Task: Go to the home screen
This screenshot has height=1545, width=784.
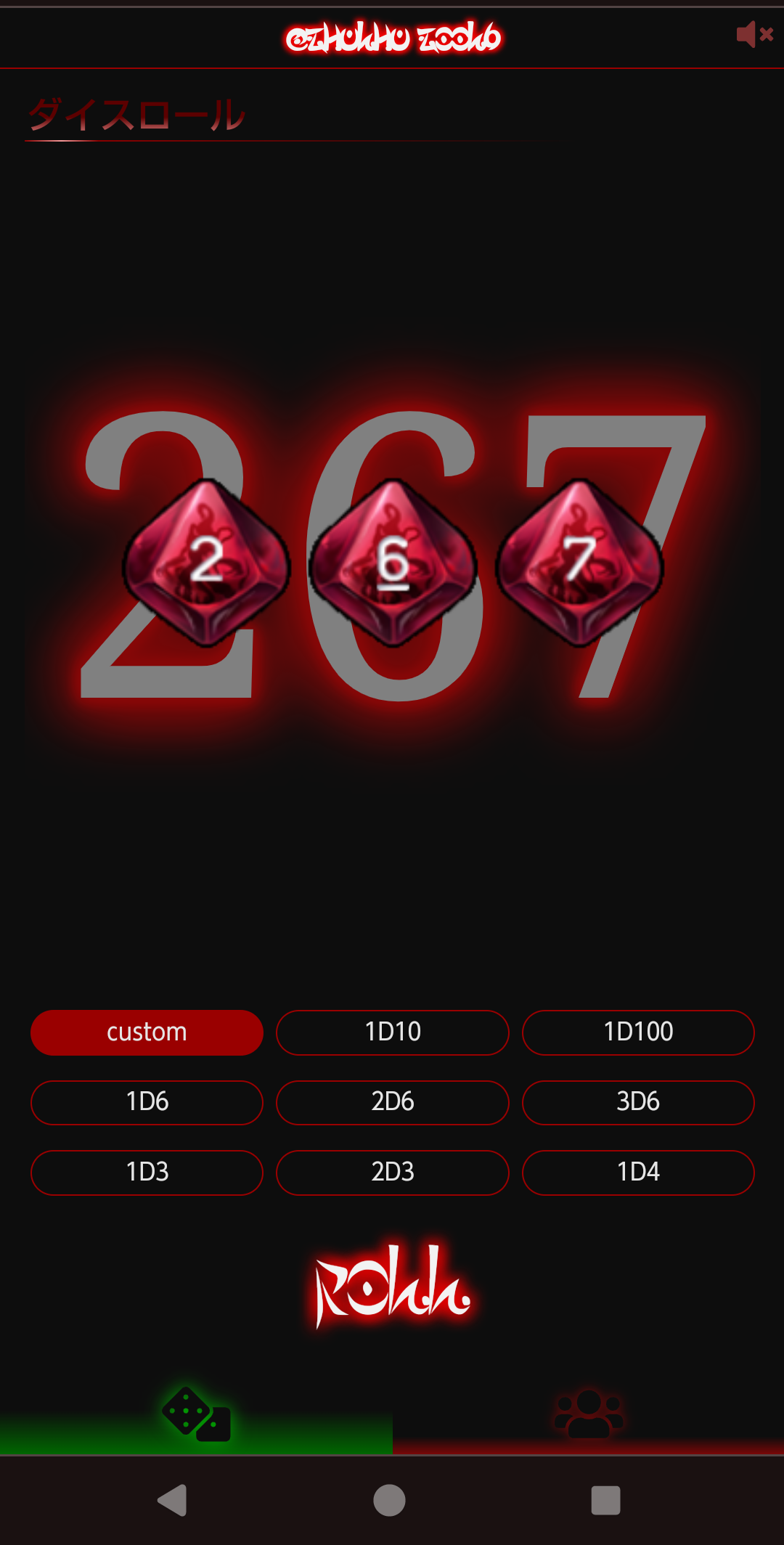Action: click(x=389, y=1500)
